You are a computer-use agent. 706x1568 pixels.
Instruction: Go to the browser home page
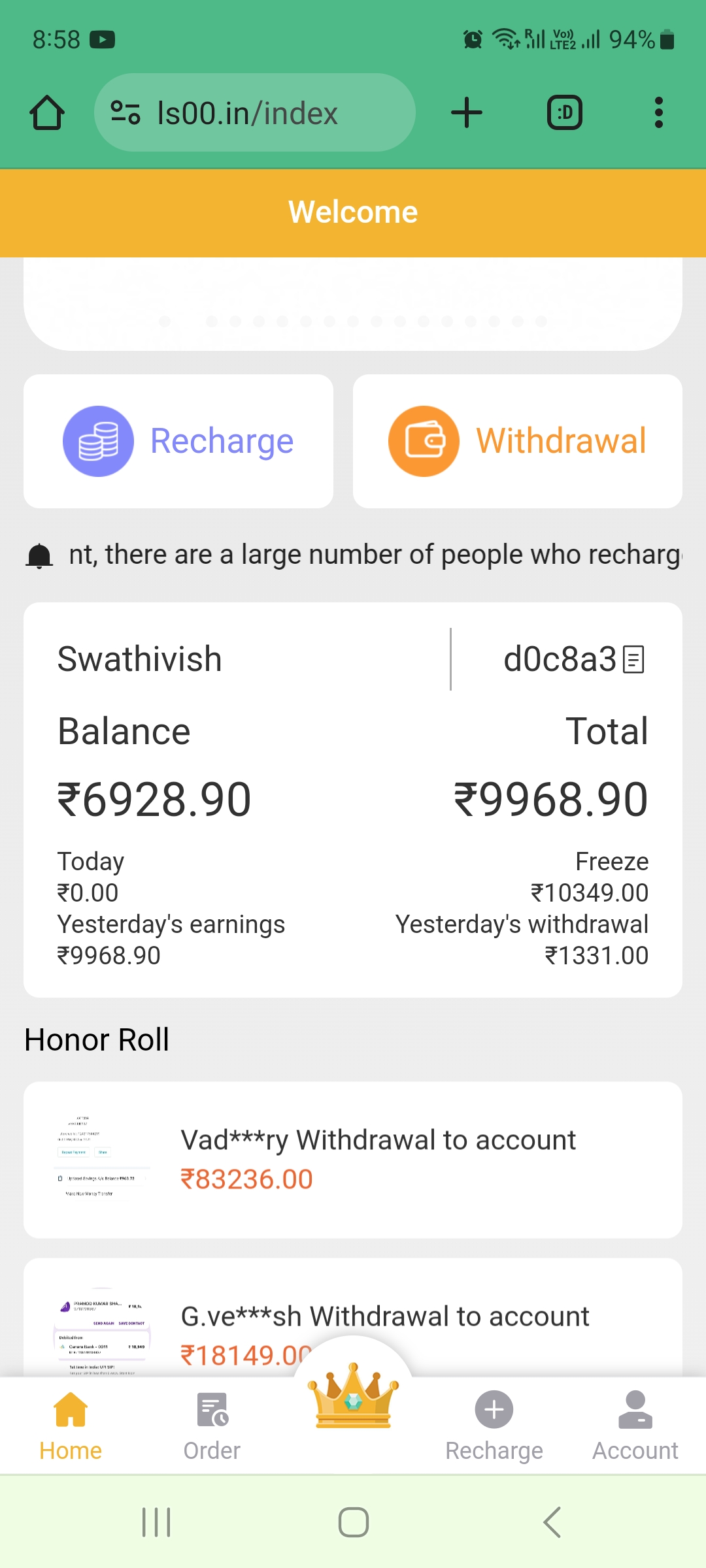[47, 113]
